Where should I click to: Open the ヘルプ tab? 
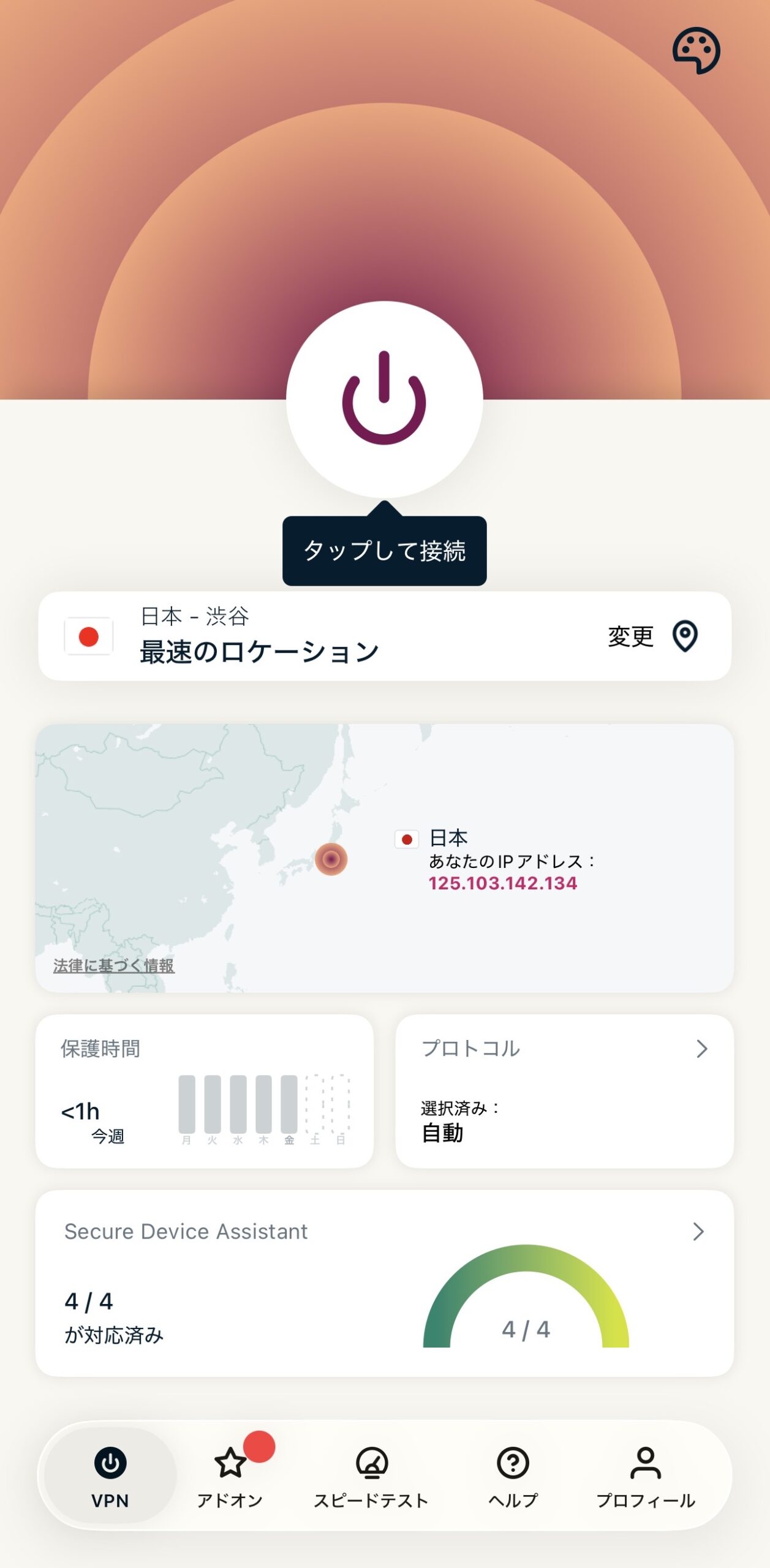tap(513, 1475)
